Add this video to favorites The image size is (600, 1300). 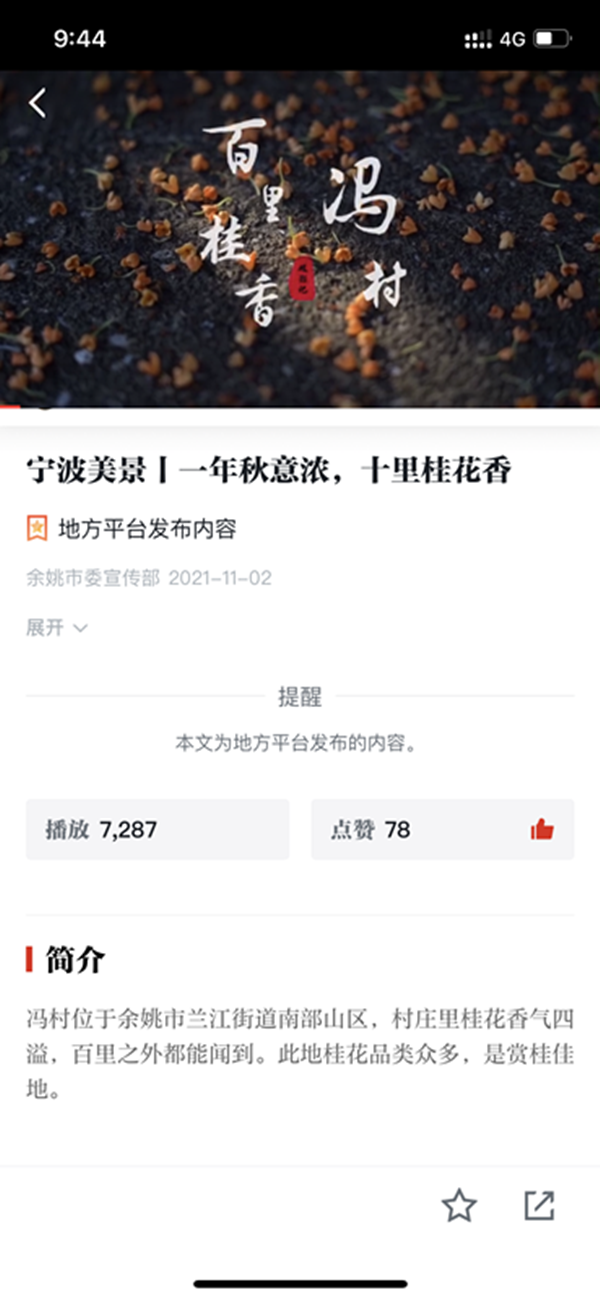coord(459,1206)
